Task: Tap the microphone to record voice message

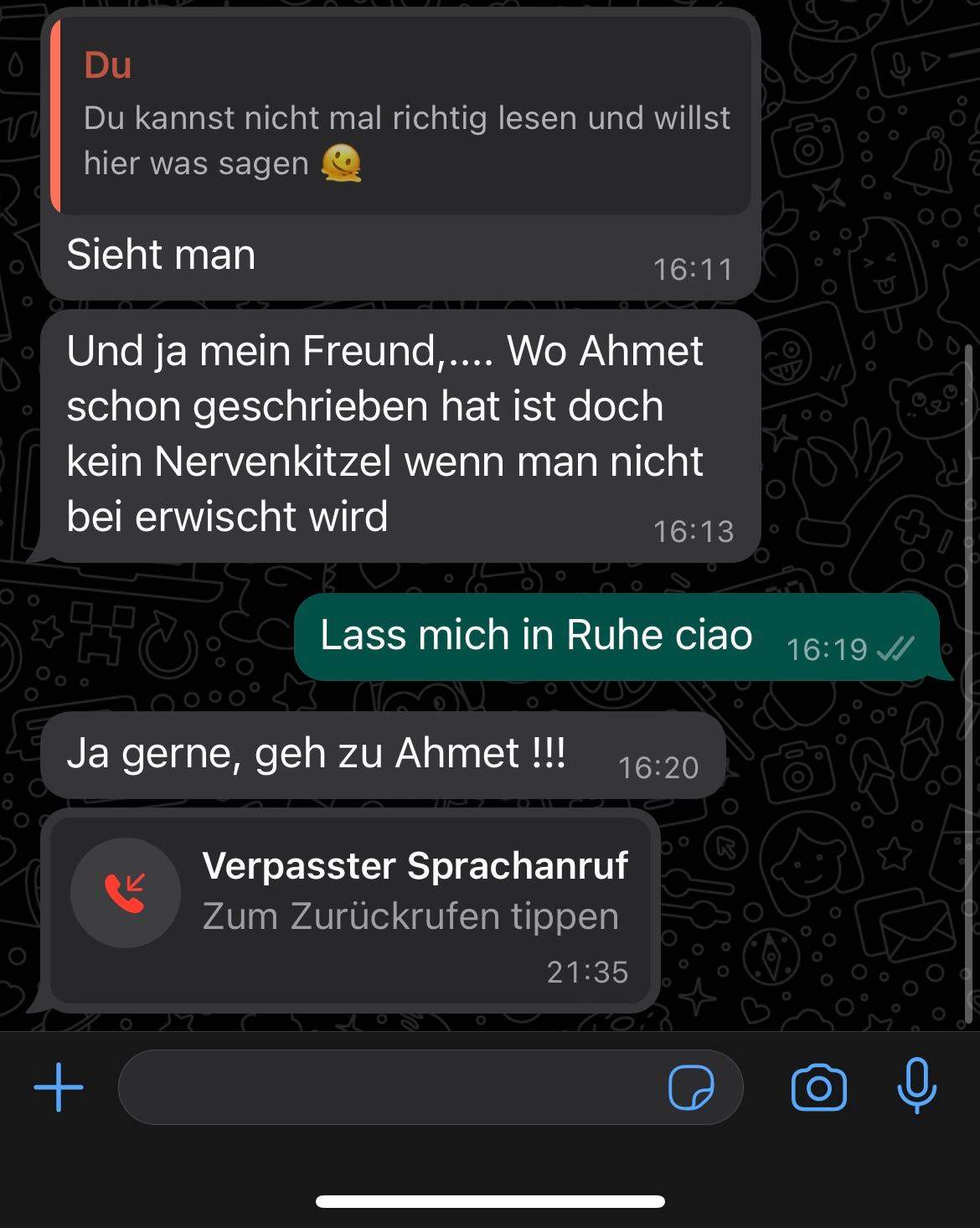Action: [x=917, y=1086]
